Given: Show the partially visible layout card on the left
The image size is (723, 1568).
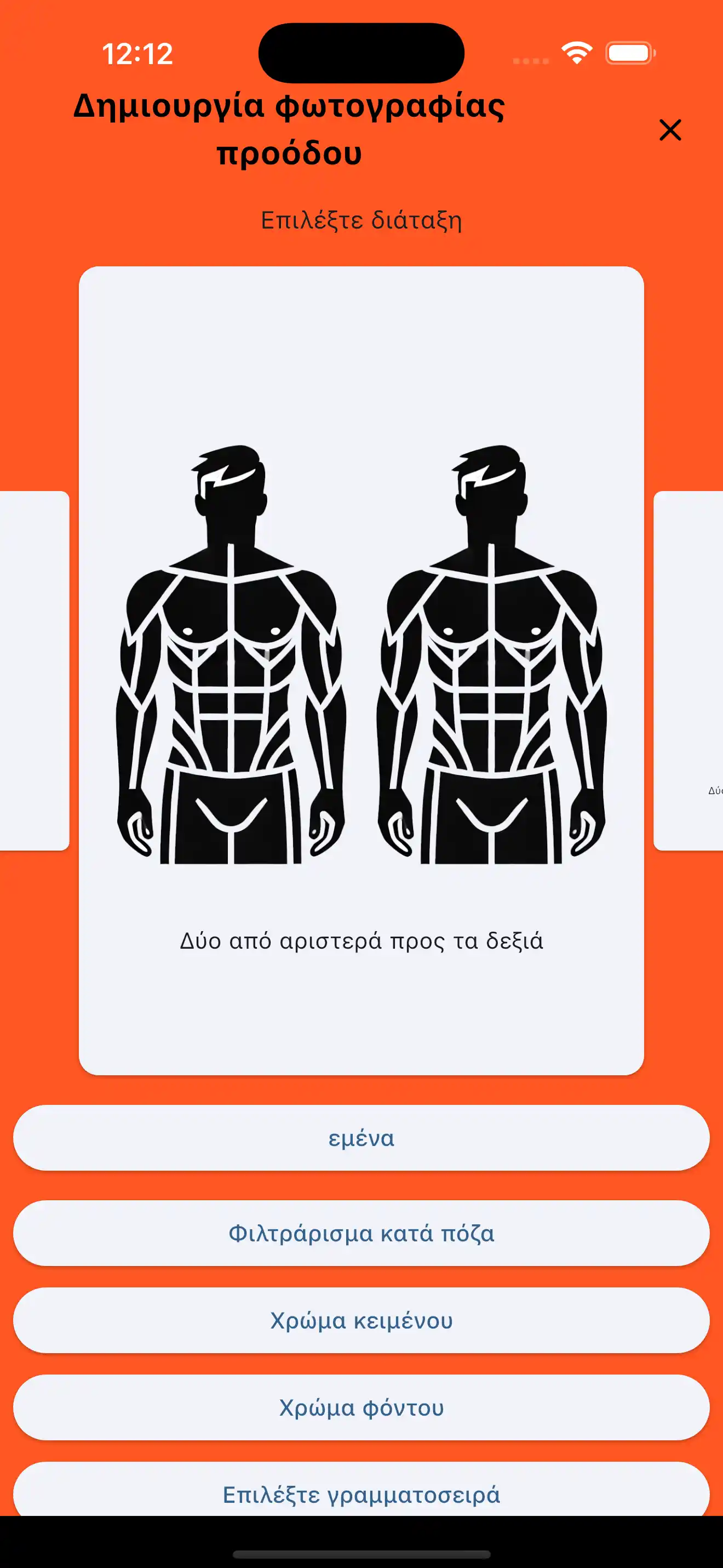Looking at the screenshot, I should [x=34, y=670].
